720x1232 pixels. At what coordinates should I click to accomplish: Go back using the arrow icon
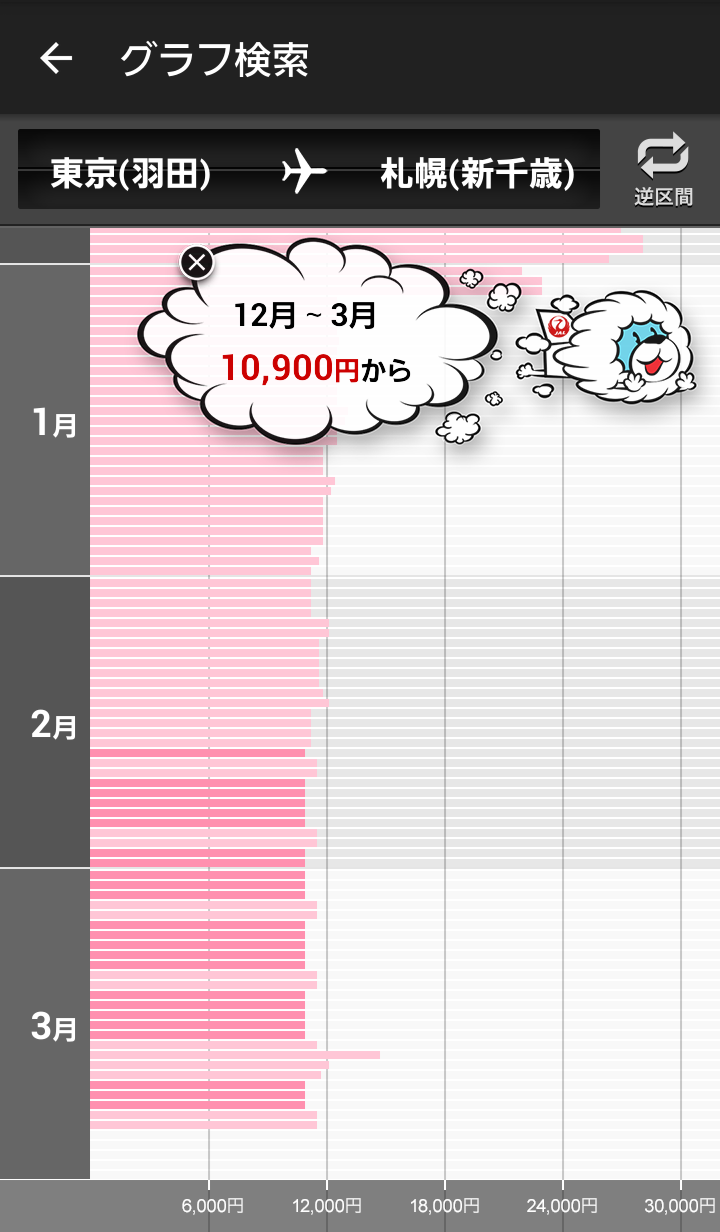coord(56,59)
